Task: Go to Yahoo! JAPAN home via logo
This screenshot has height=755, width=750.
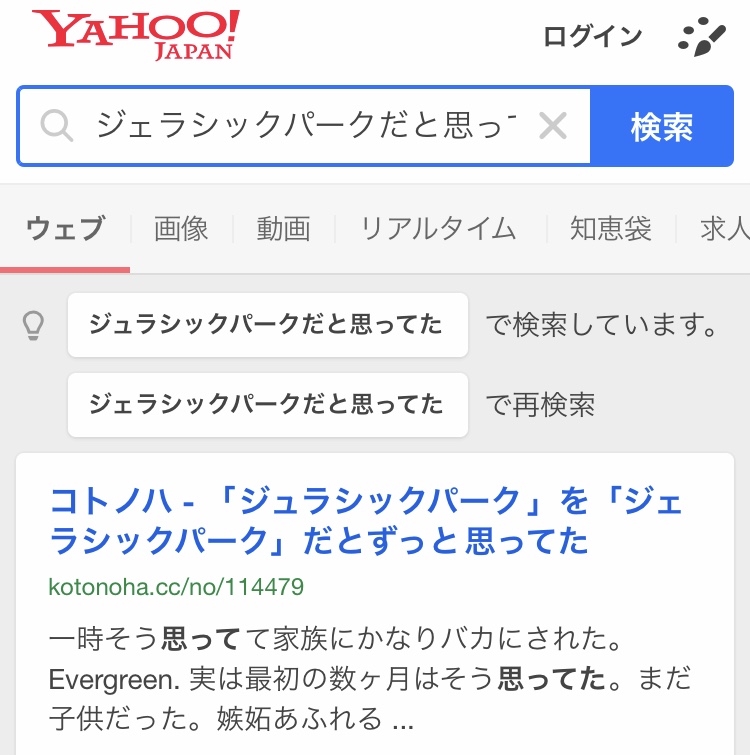Action: click(136, 35)
